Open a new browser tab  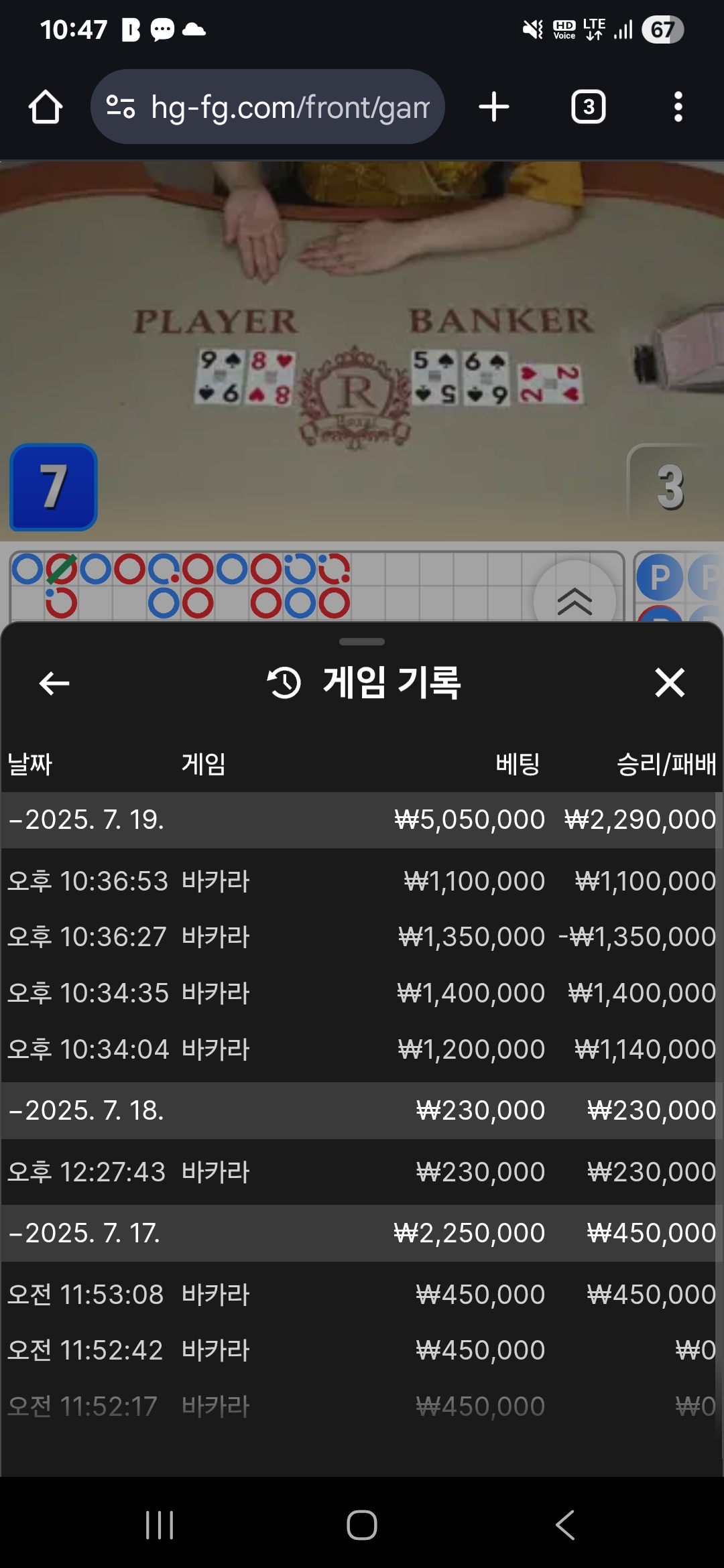click(x=494, y=107)
